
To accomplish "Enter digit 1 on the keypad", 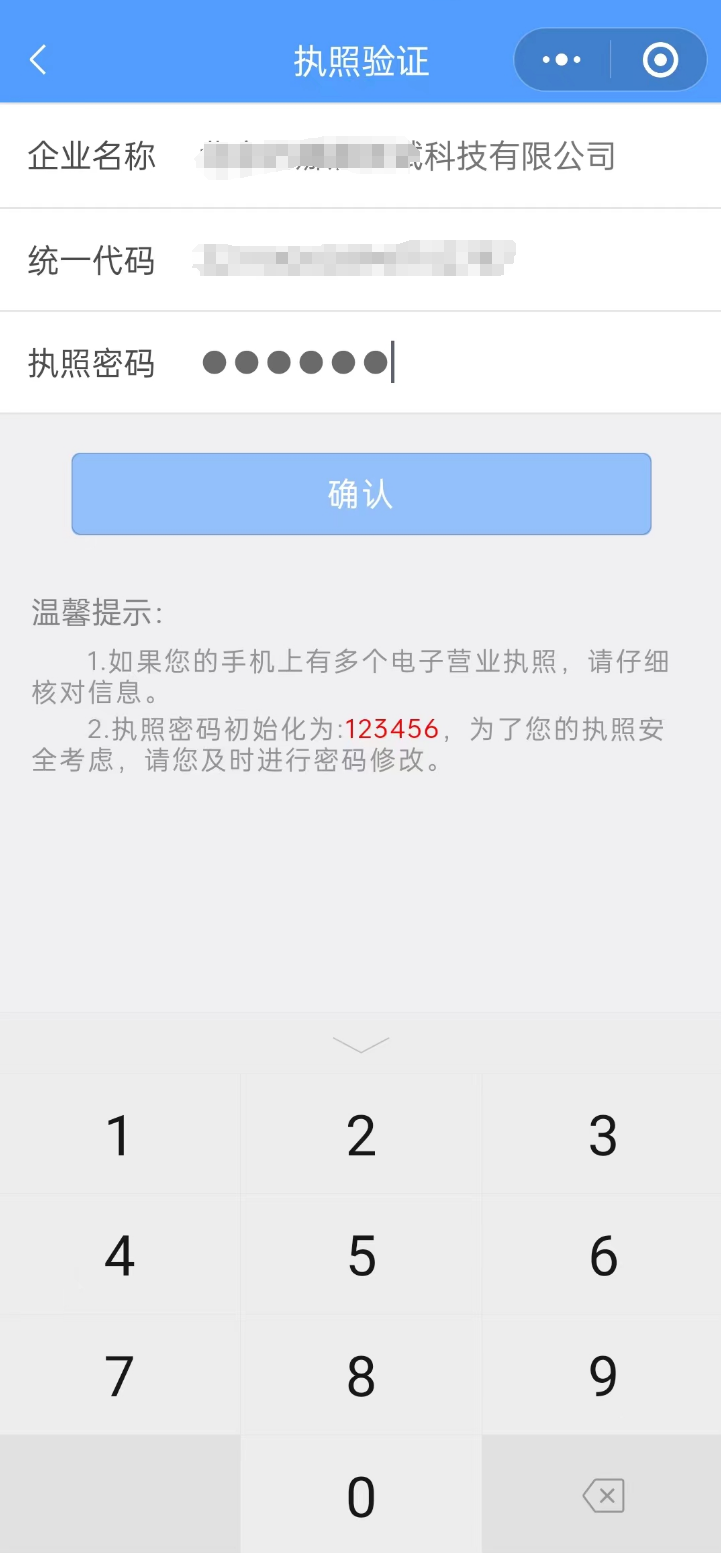I will click(119, 1135).
